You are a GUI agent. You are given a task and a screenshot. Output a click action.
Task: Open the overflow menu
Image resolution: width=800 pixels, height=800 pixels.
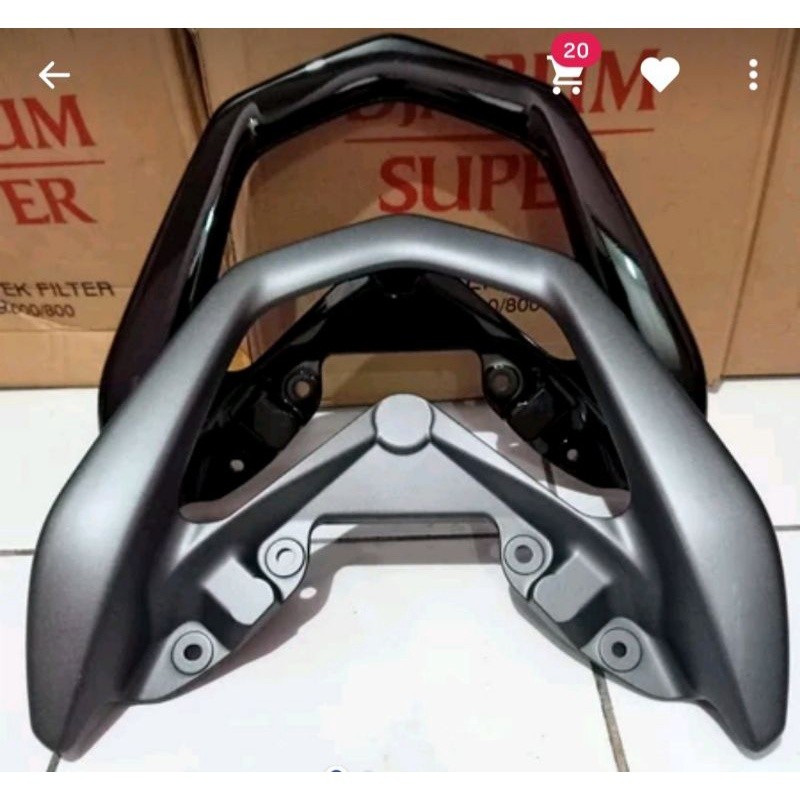(753, 74)
